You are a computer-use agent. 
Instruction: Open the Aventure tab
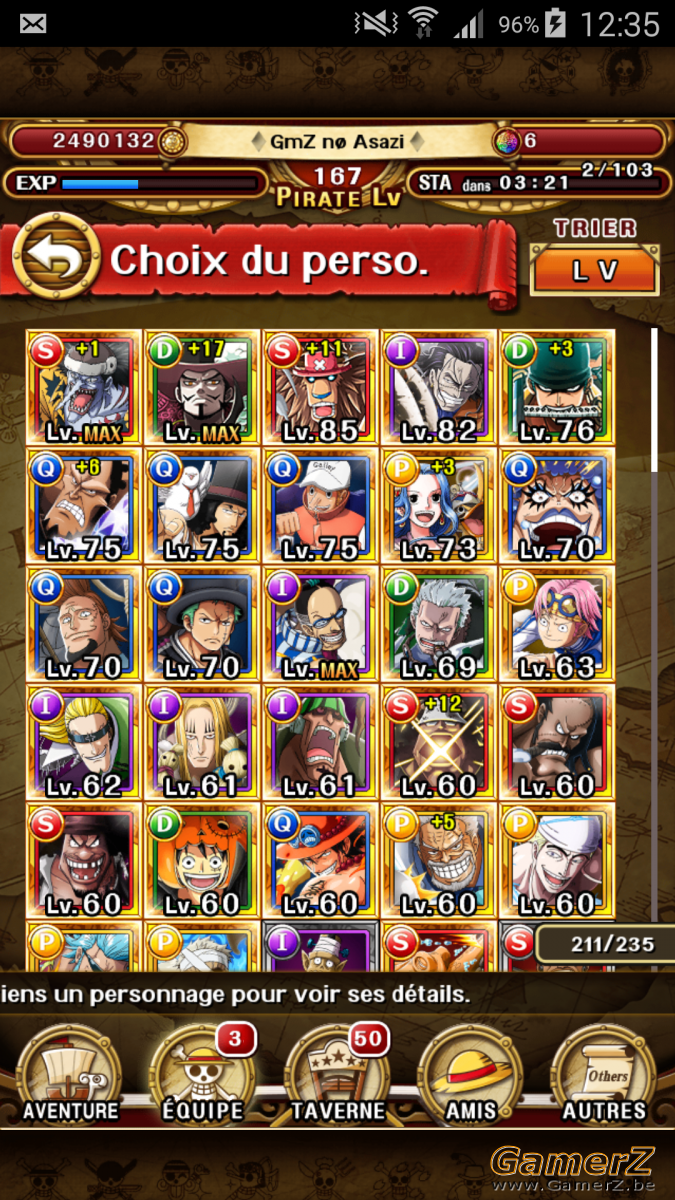[x=70, y=1076]
